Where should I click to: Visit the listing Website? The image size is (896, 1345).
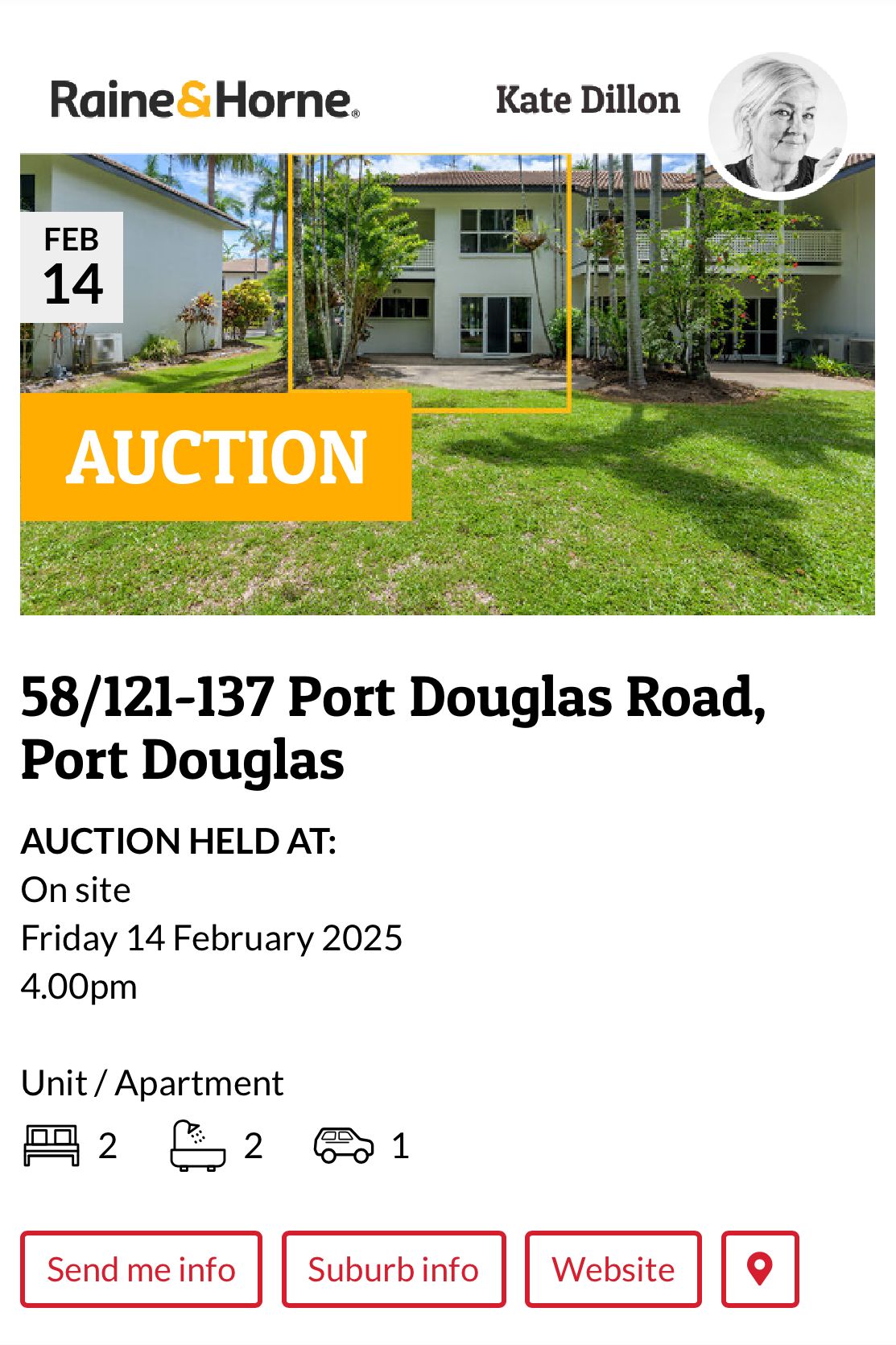click(x=613, y=1268)
